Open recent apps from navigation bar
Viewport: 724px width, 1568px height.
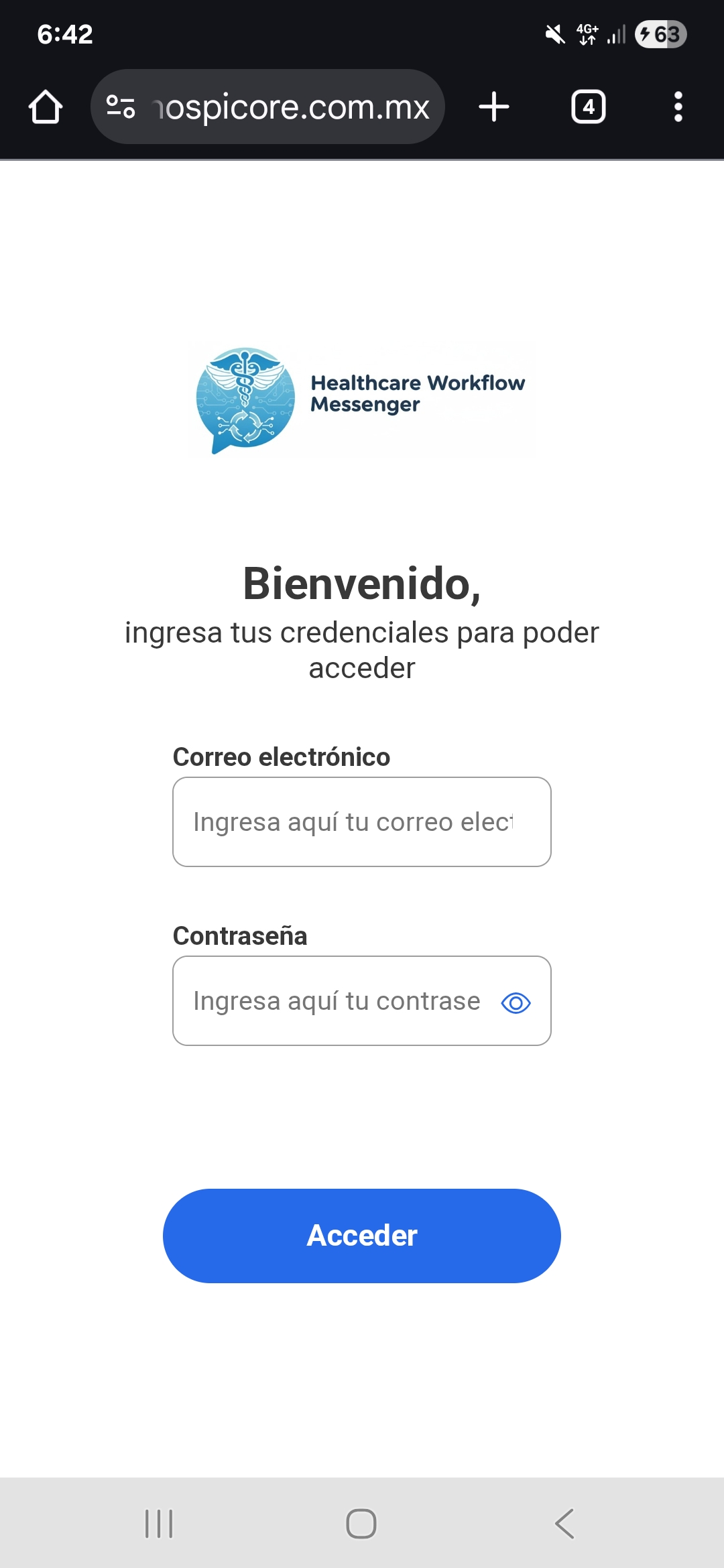click(x=159, y=1524)
